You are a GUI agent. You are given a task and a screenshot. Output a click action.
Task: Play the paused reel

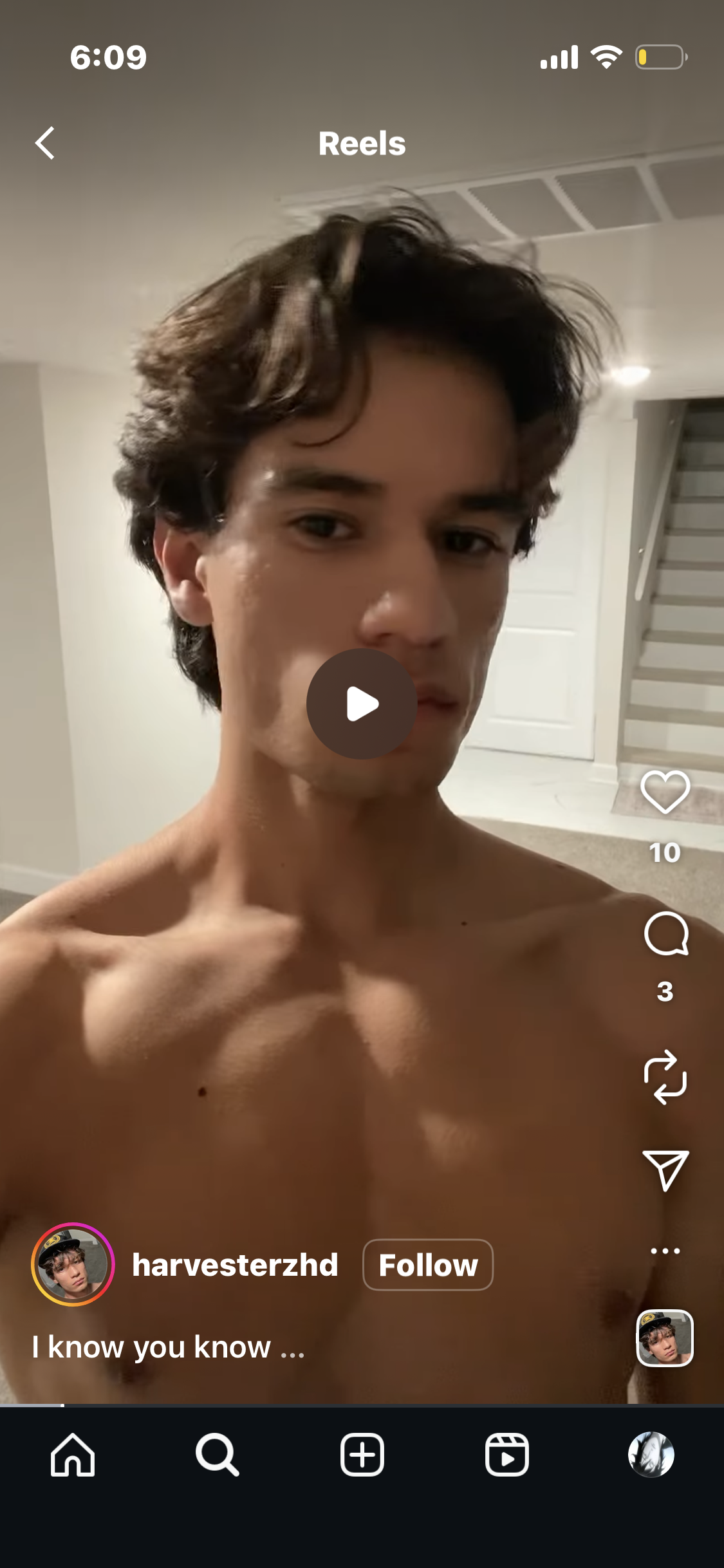click(362, 704)
